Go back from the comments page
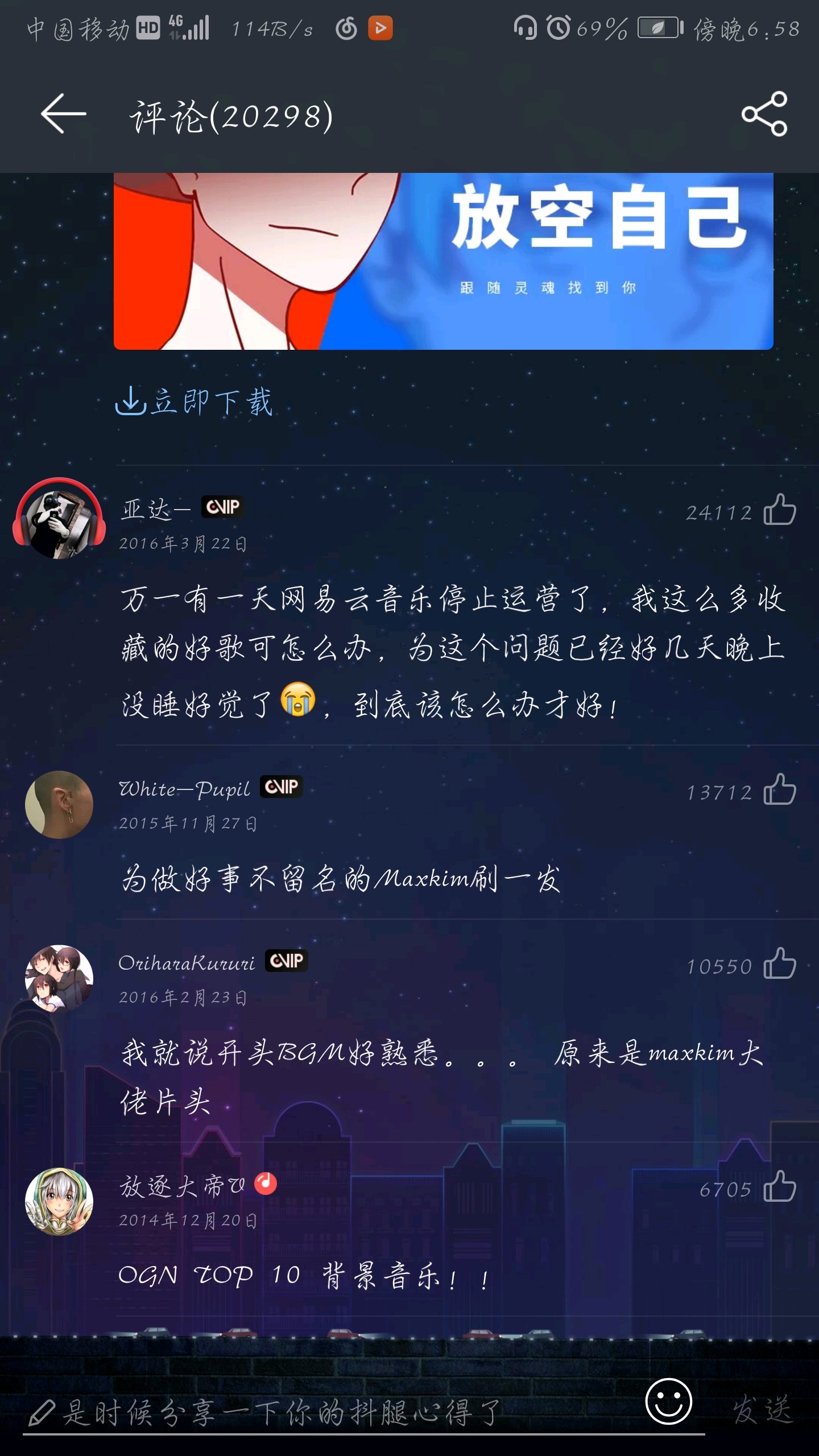 [x=64, y=114]
